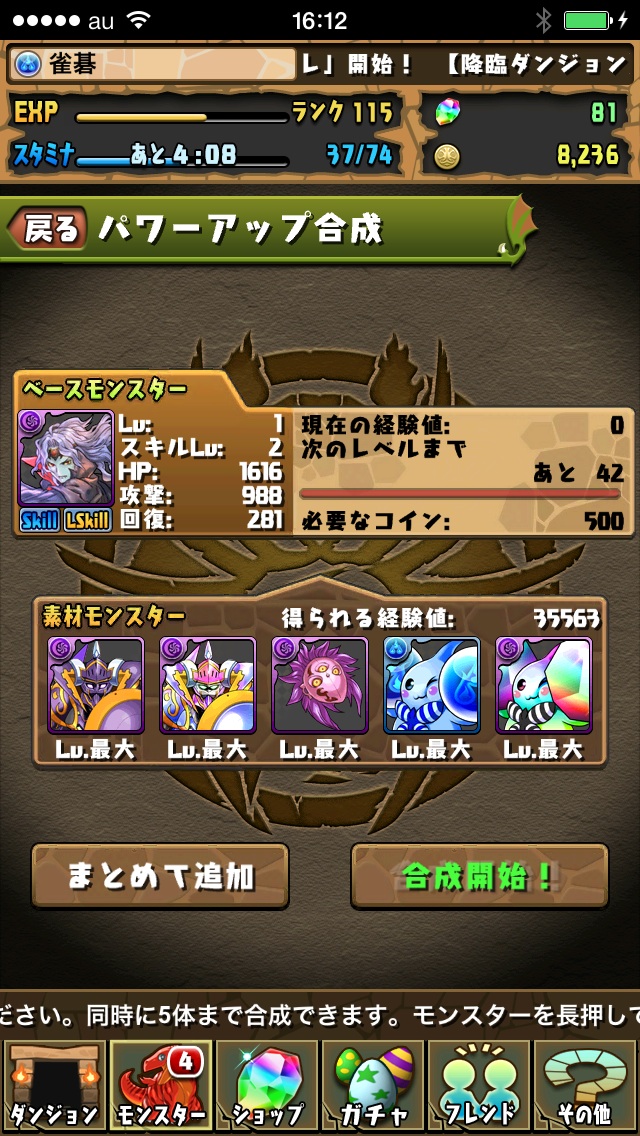Open the ダンジョン tab
640x1136 pixels.
(x=52, y=1085)
